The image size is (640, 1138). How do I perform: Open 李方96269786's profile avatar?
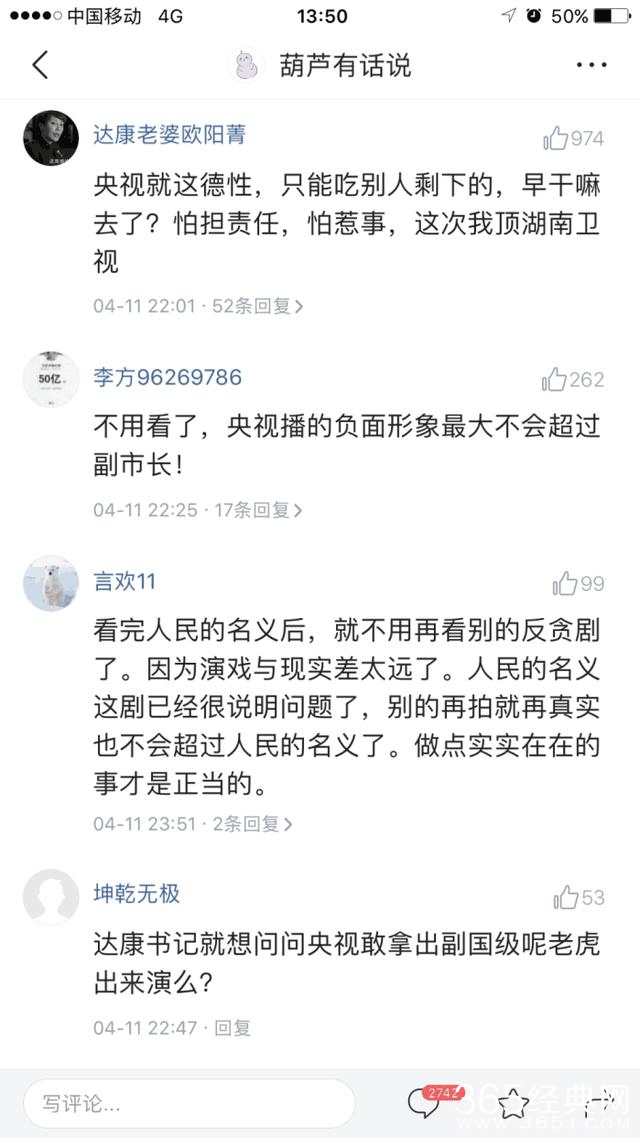[51, 379]
